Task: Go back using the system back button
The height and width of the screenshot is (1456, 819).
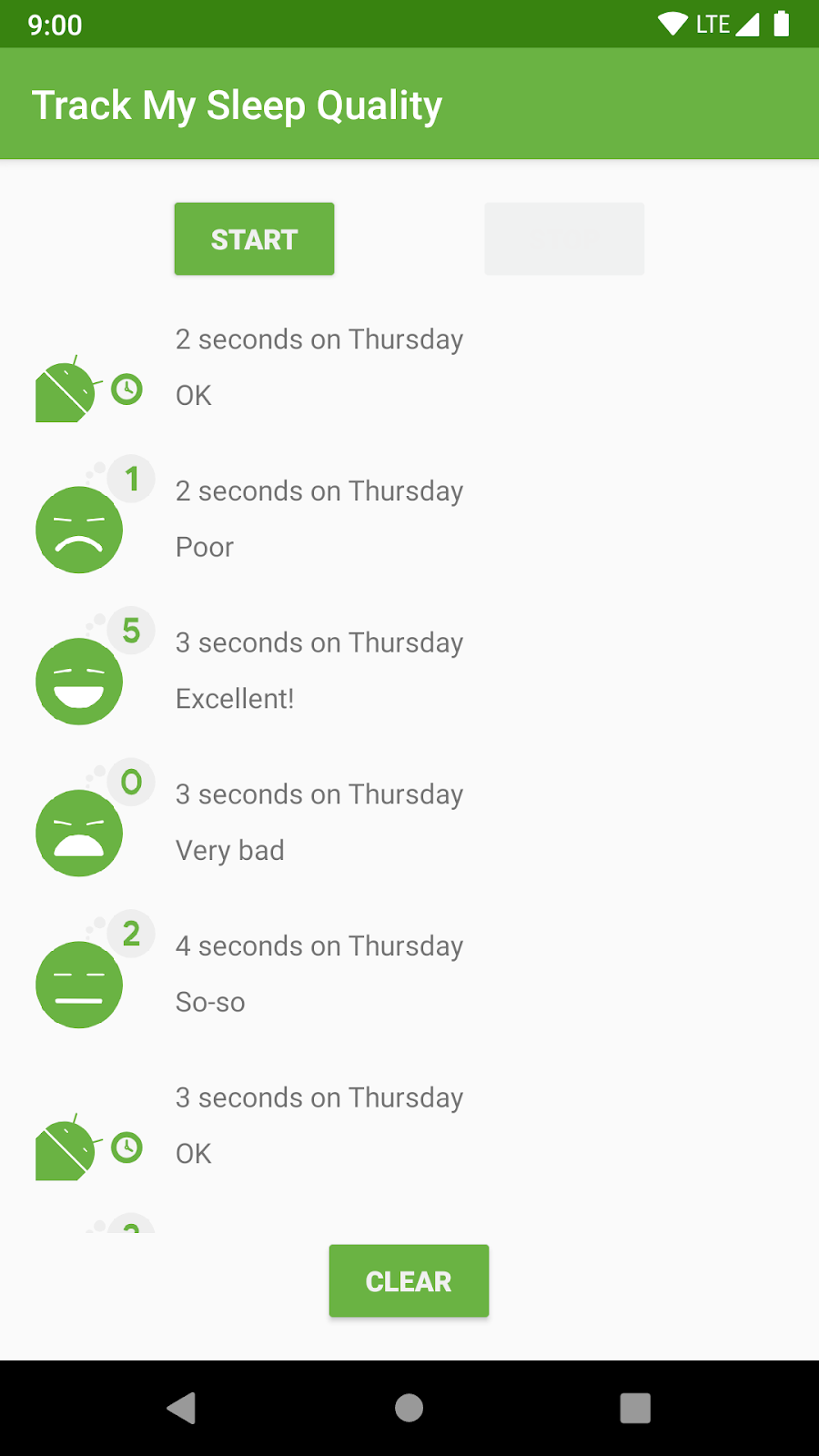Action: point(181,1408)
